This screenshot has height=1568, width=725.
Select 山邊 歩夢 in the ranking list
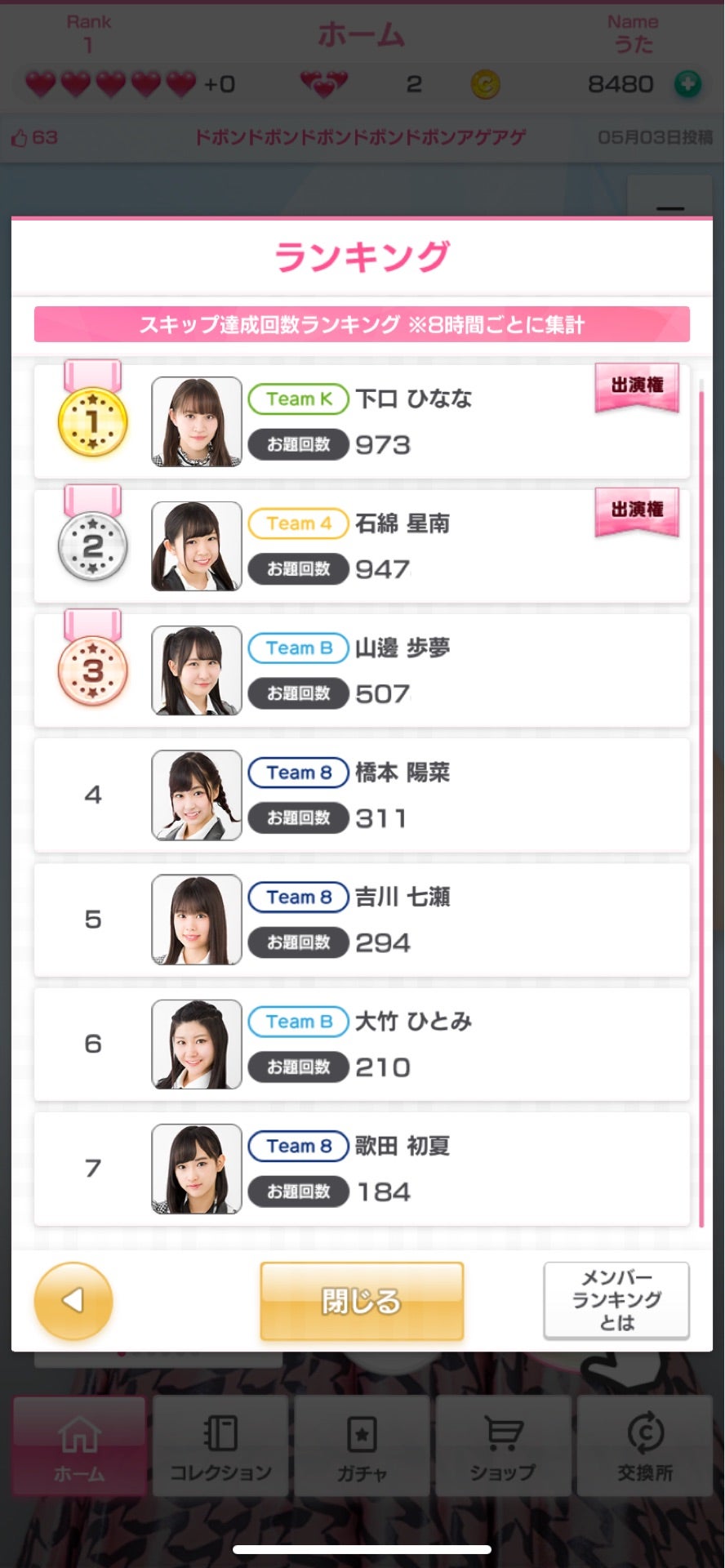point(362,670)
